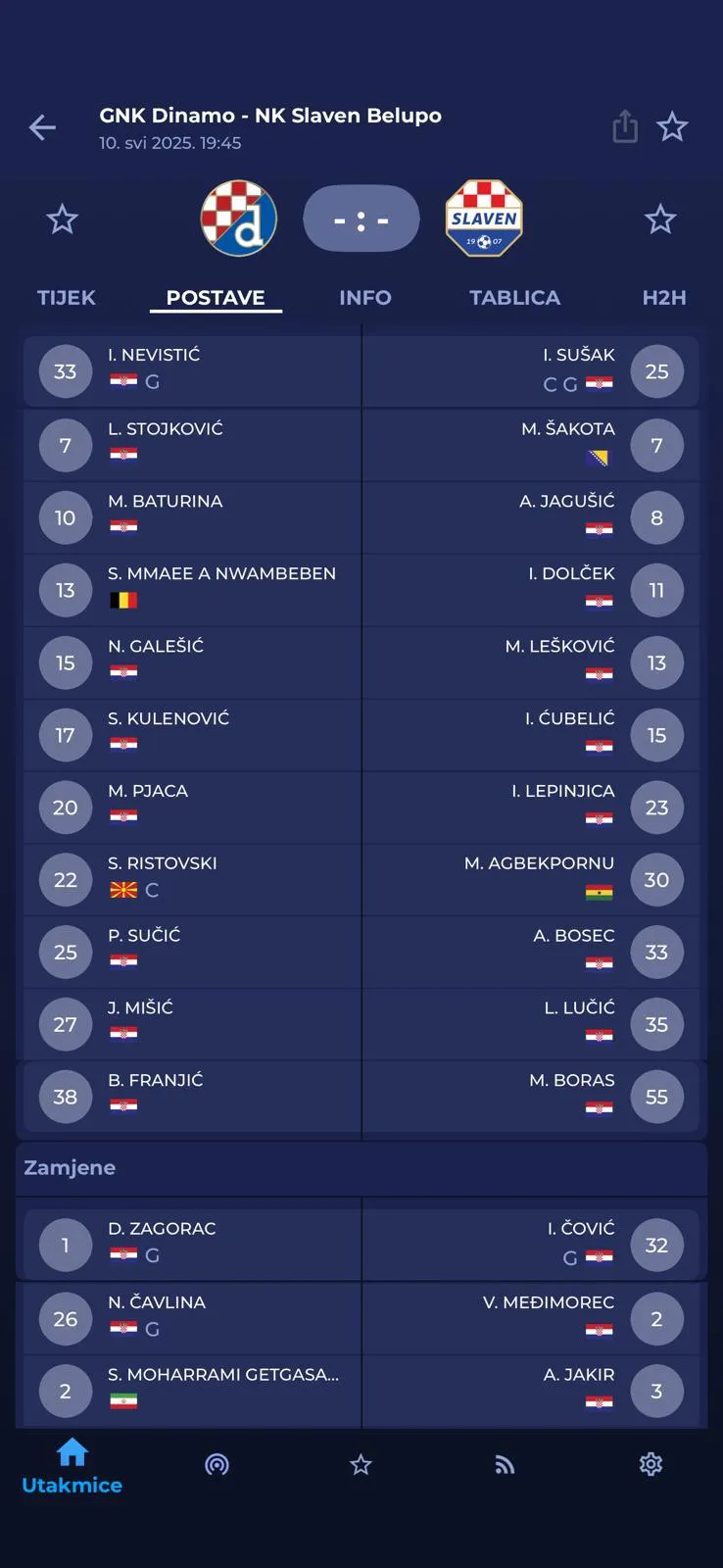Viewport: 723px width, 1568px height.
Task: Switch to the TIJEK tab
Action: click(x=67, y=298)
